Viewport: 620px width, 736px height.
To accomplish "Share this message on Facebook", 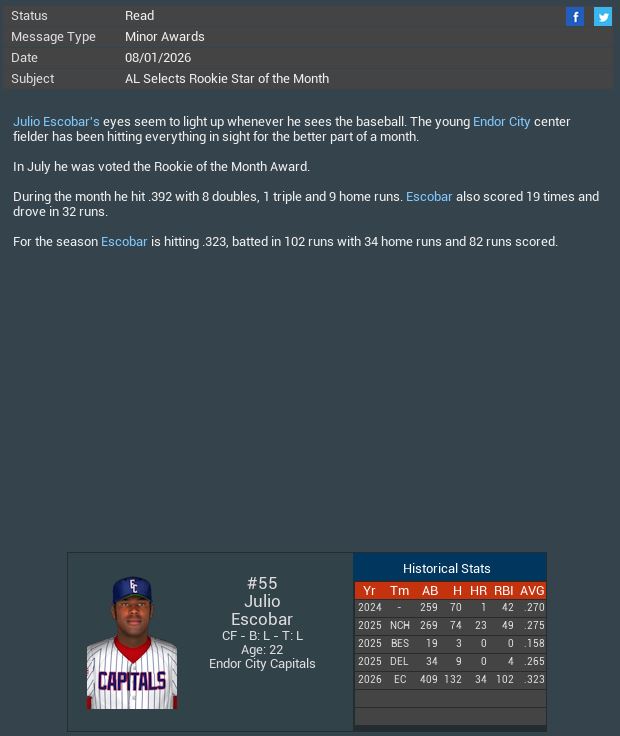I will 575,16.
